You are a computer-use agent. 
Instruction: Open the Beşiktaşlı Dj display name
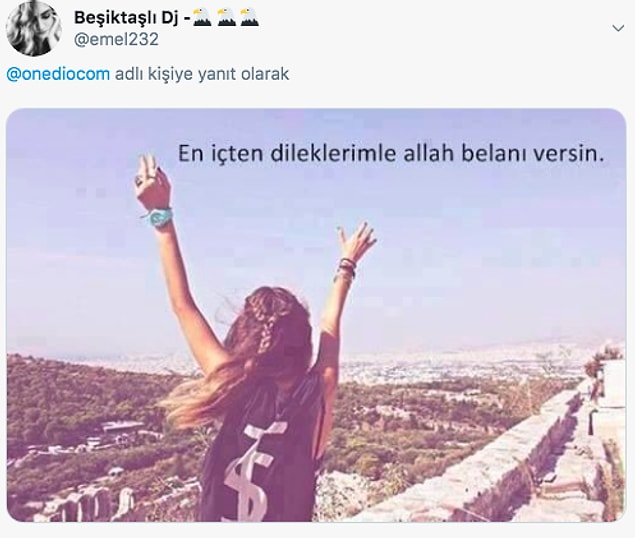(138, 17)
